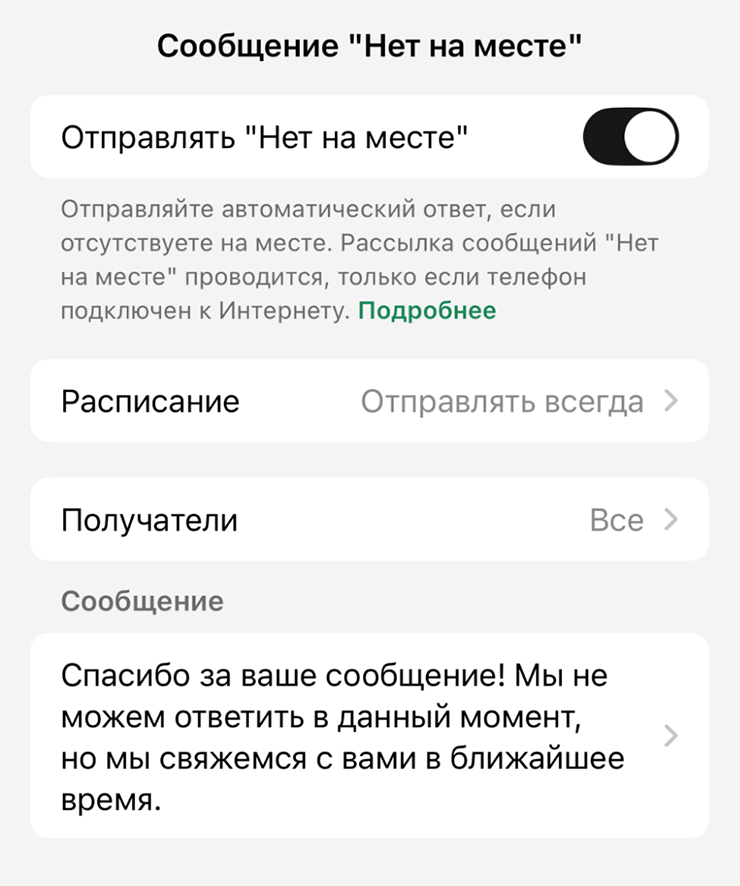The height and width of the screenshot is (886, 740).
Task: Open the Получатели setting
Action: click(369, 520)
